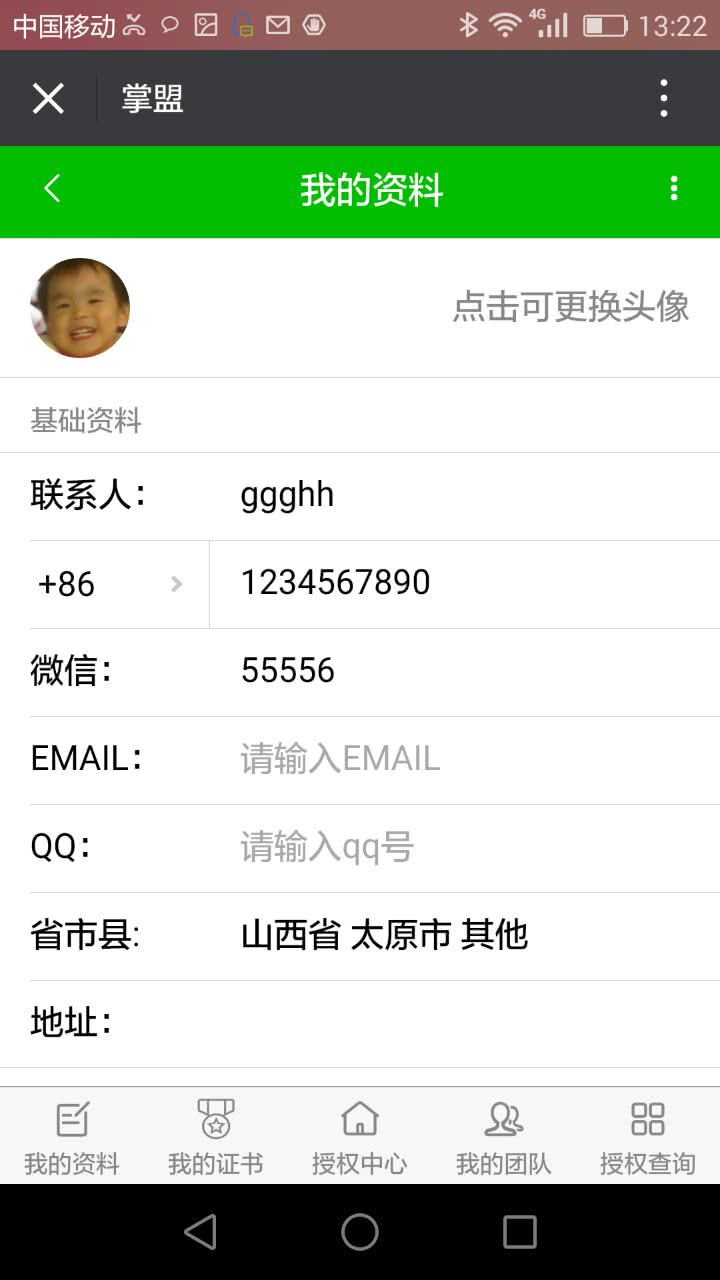Choose 省市县 region 山西省 太原市
The width and height of the screenshot is (720, 1280).
(470, 936)
